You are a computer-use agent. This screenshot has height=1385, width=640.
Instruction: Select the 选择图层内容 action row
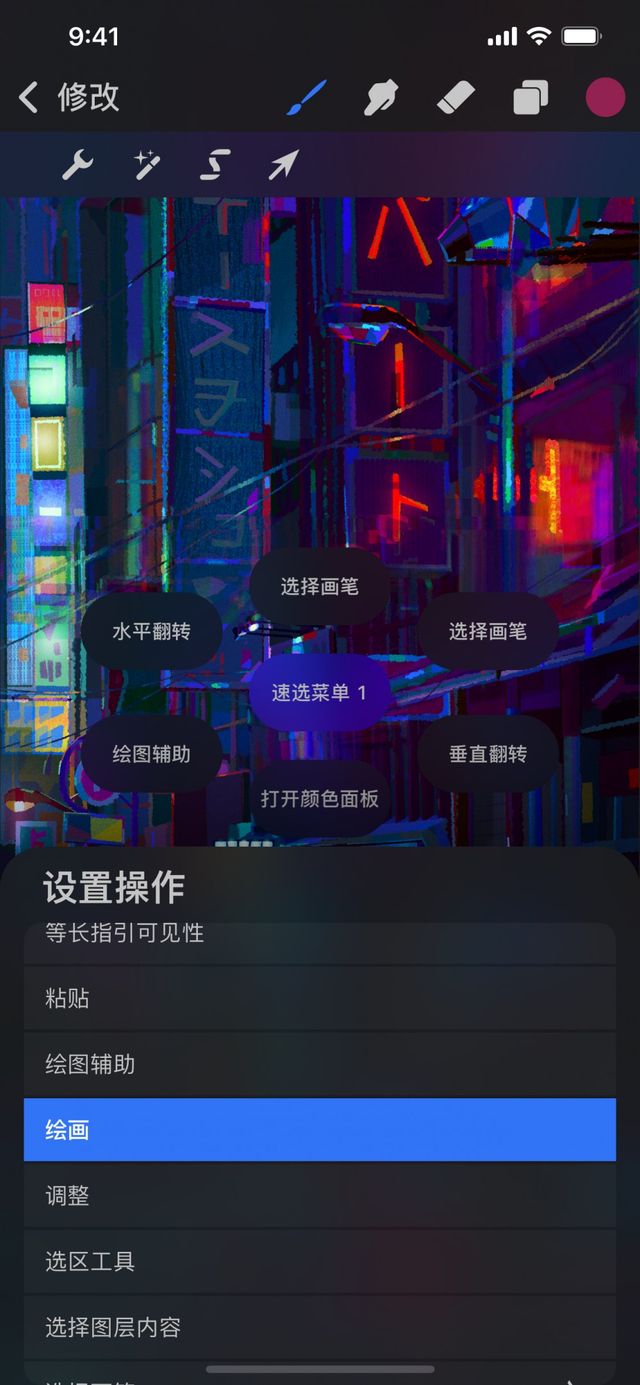point(320,1328)
